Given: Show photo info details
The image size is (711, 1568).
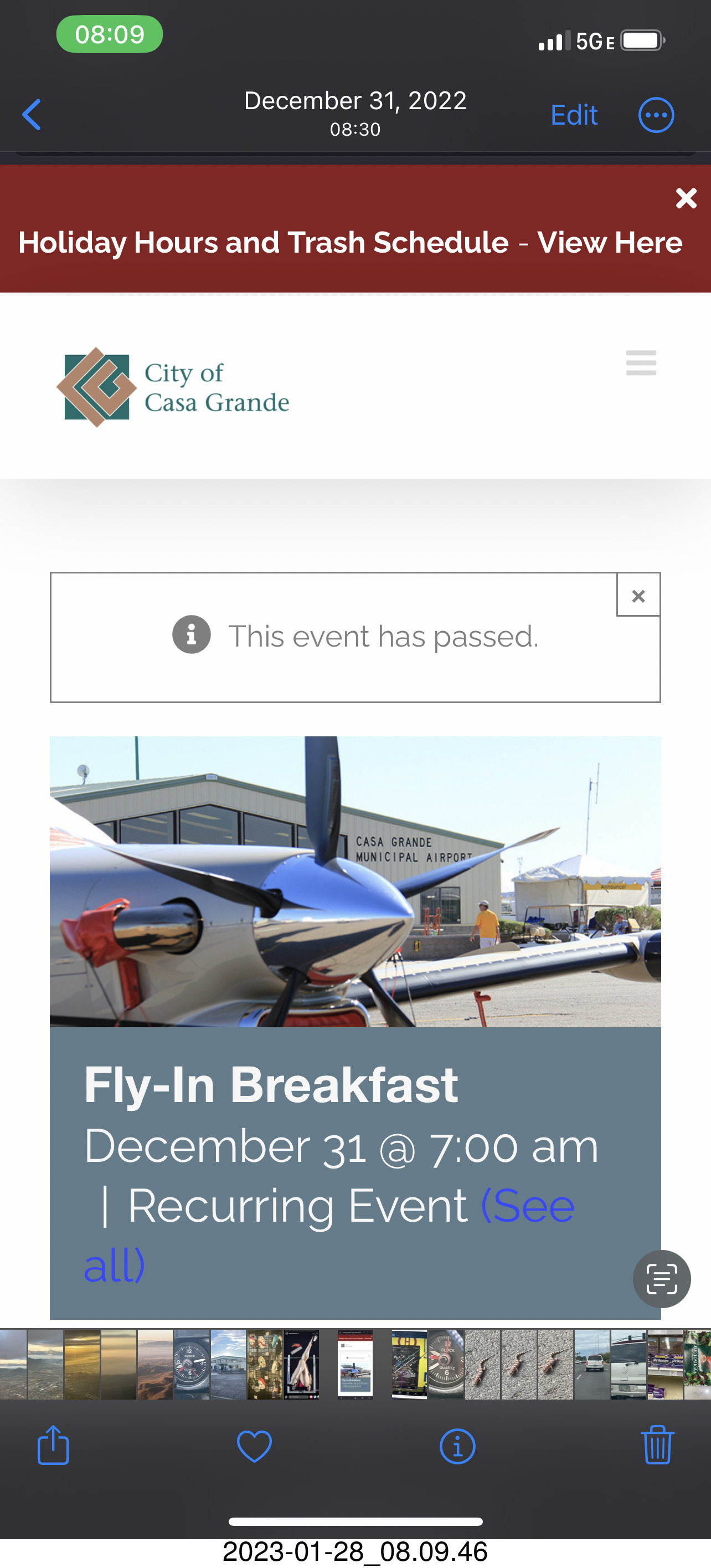Looking at the screenshot, I should [x=457, y=1446].
